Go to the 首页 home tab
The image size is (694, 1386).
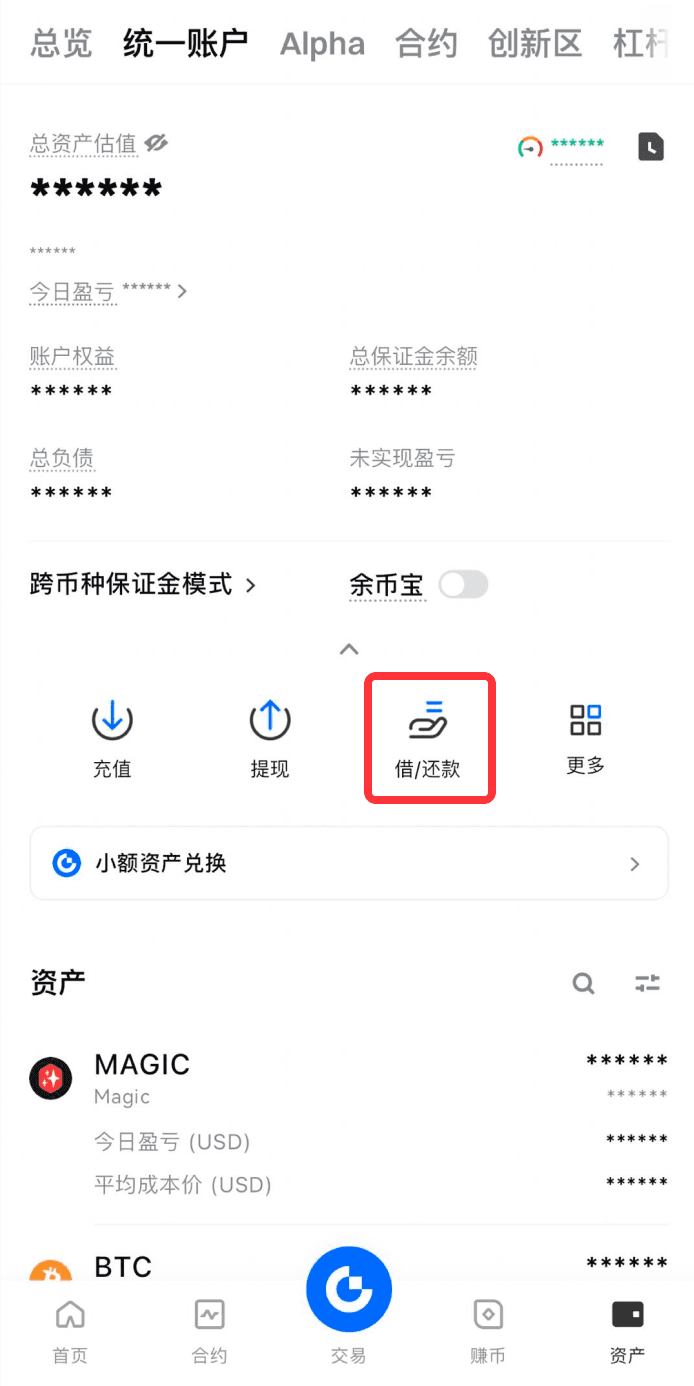70,1332
